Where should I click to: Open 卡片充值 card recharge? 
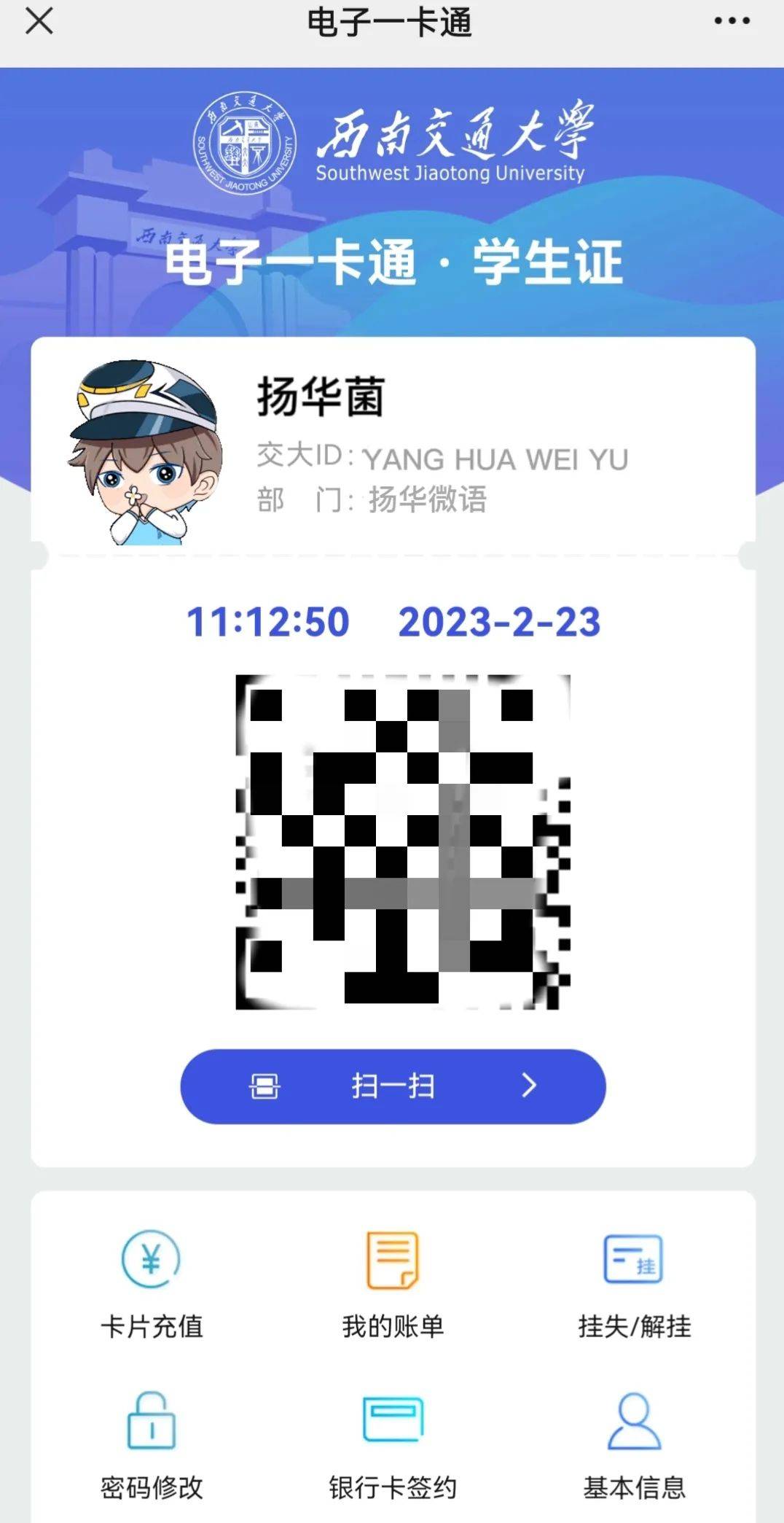(151, 1284)
